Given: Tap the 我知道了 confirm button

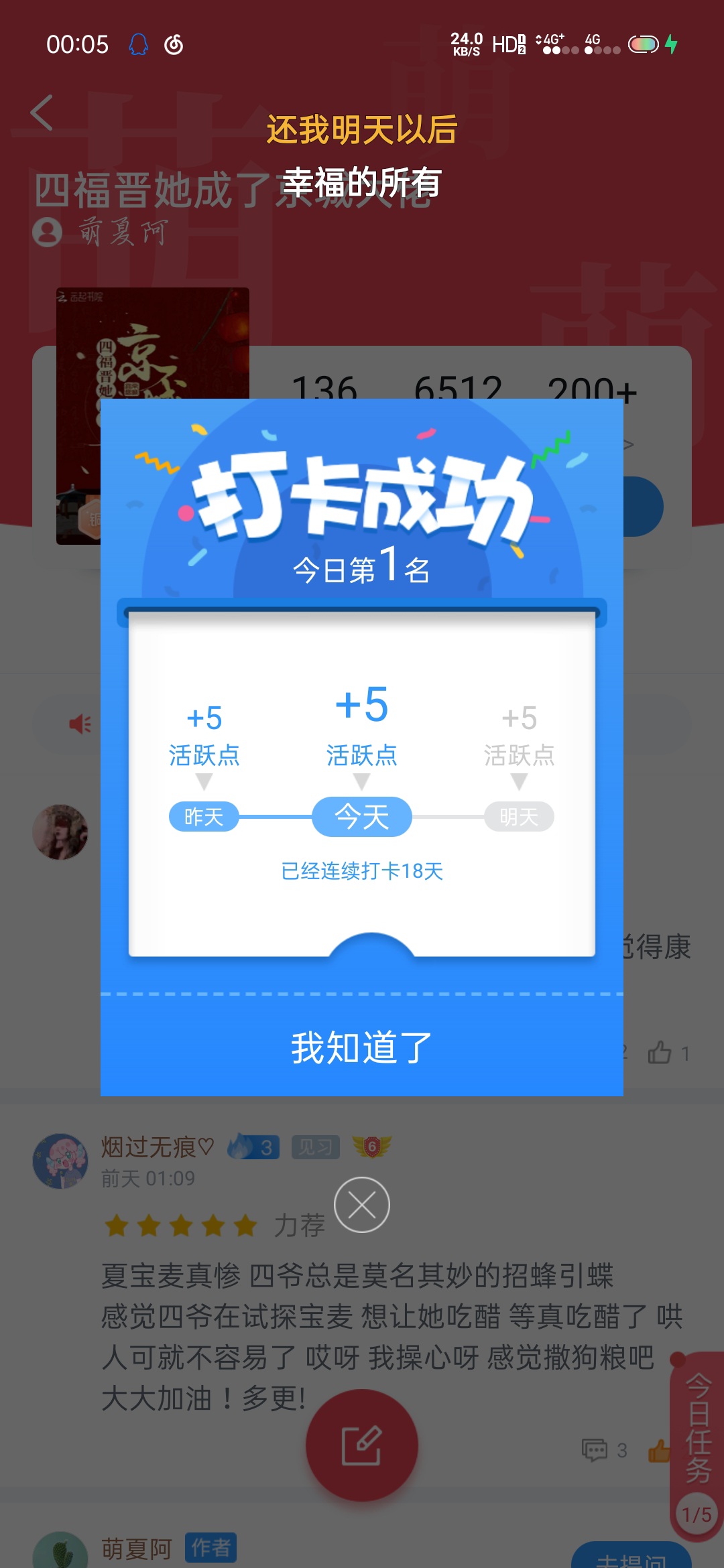Looking at the screenshot, I should pos(361,1047).
